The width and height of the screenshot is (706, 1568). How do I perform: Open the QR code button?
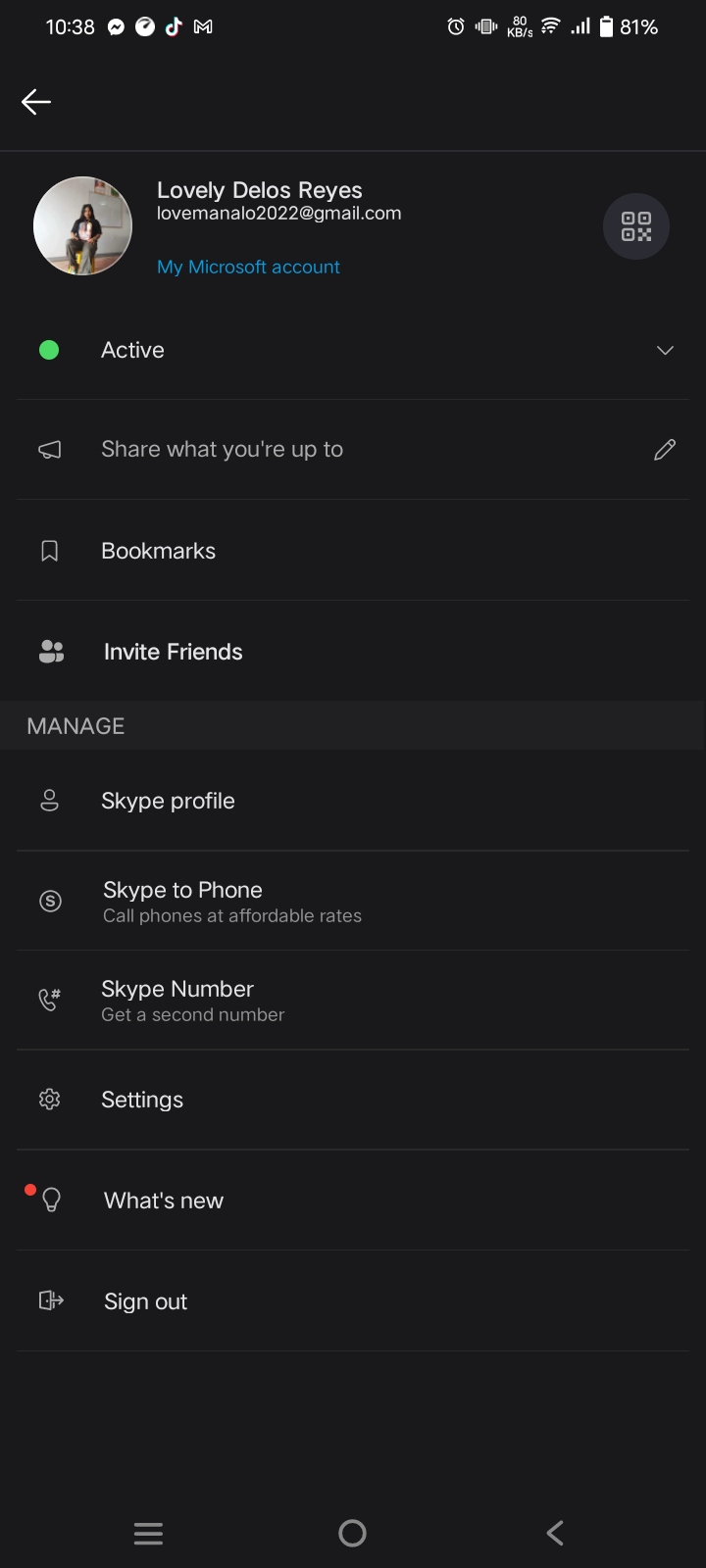point(636,226)
